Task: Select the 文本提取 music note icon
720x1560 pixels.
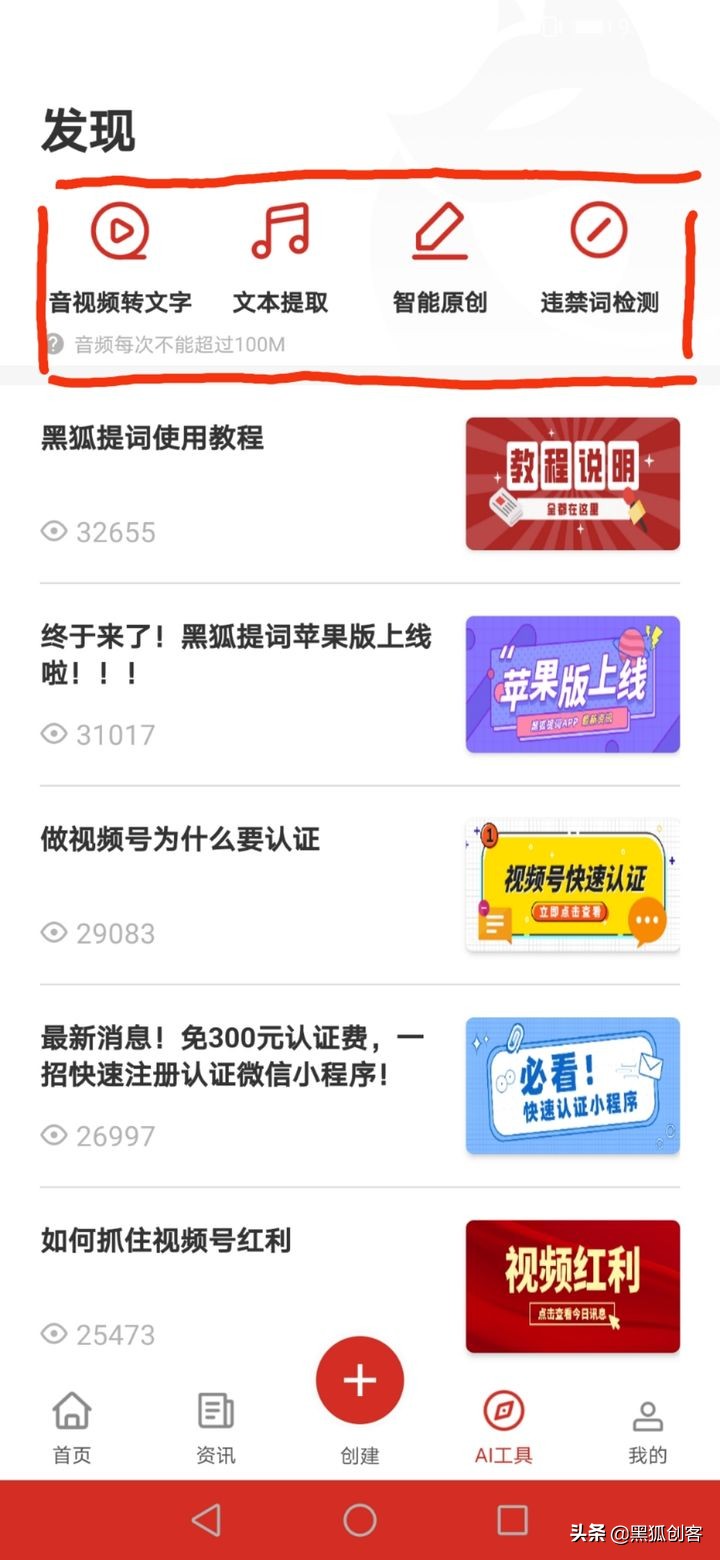Action: (x=280, y=232)
